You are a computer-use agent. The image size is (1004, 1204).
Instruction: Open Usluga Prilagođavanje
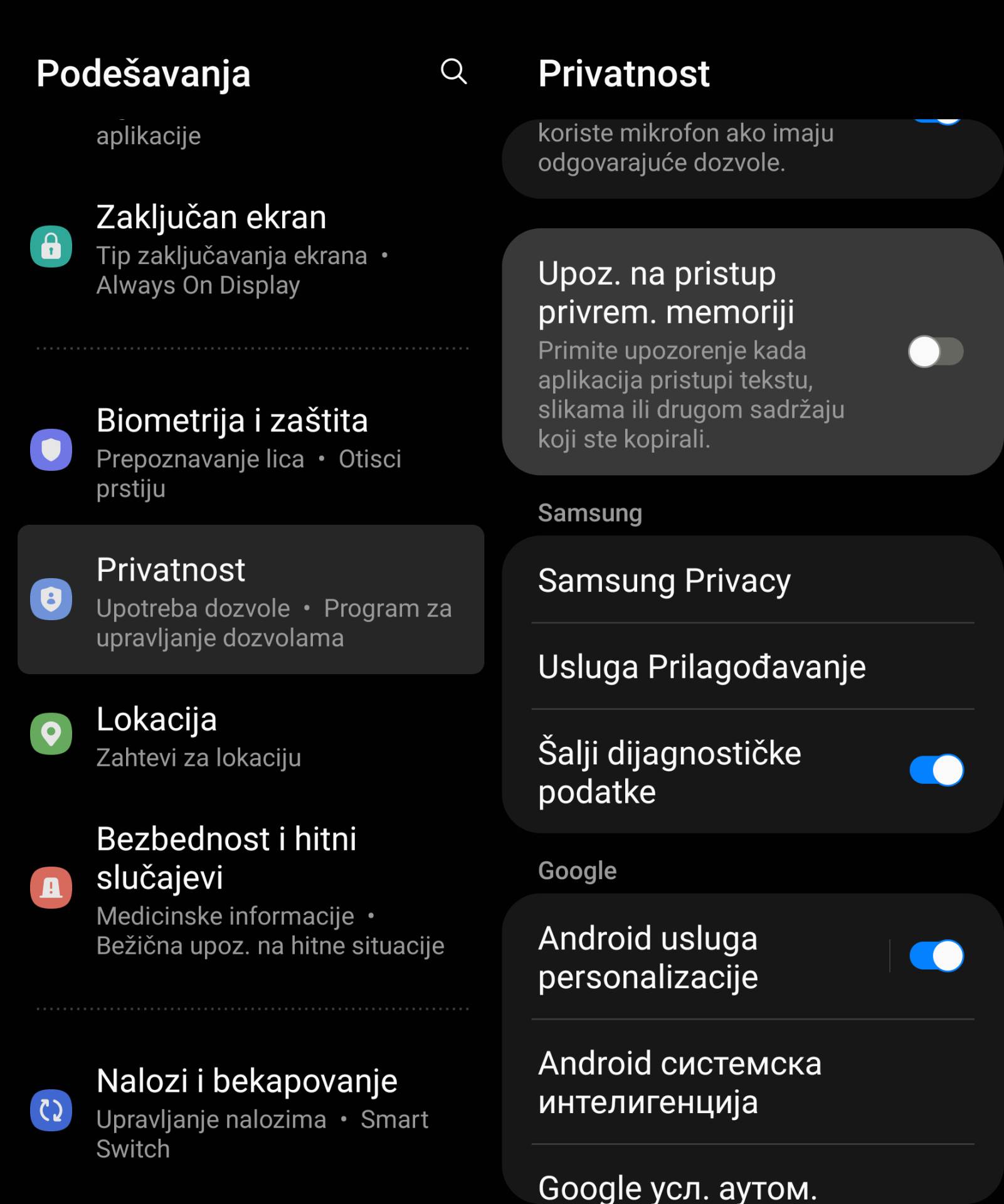point(702,668)
